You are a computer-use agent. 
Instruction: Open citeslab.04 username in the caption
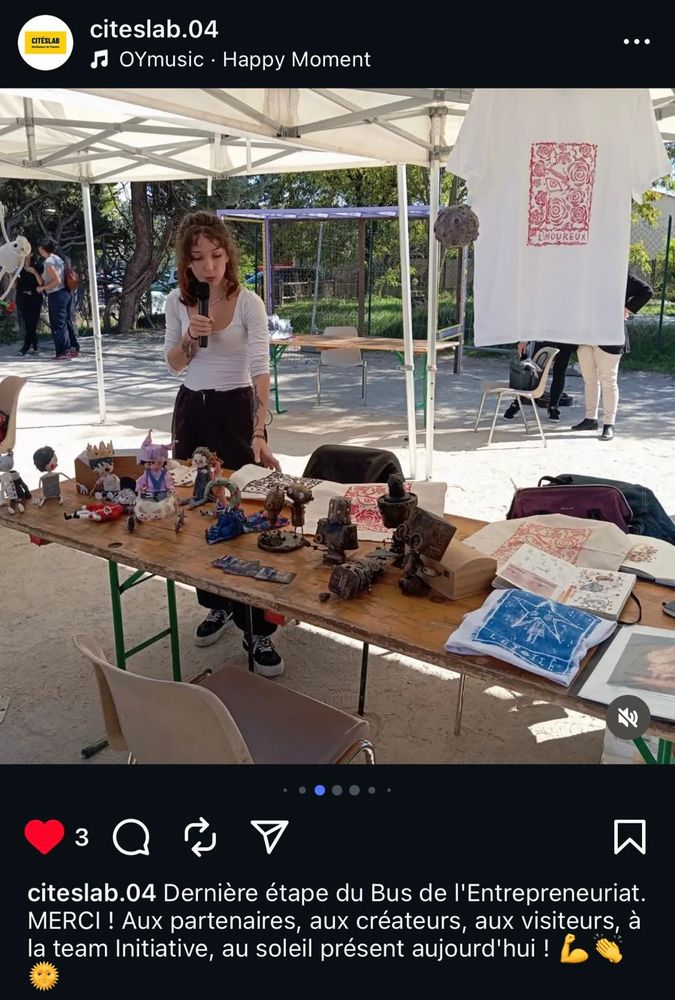click(x=92, y=892)
